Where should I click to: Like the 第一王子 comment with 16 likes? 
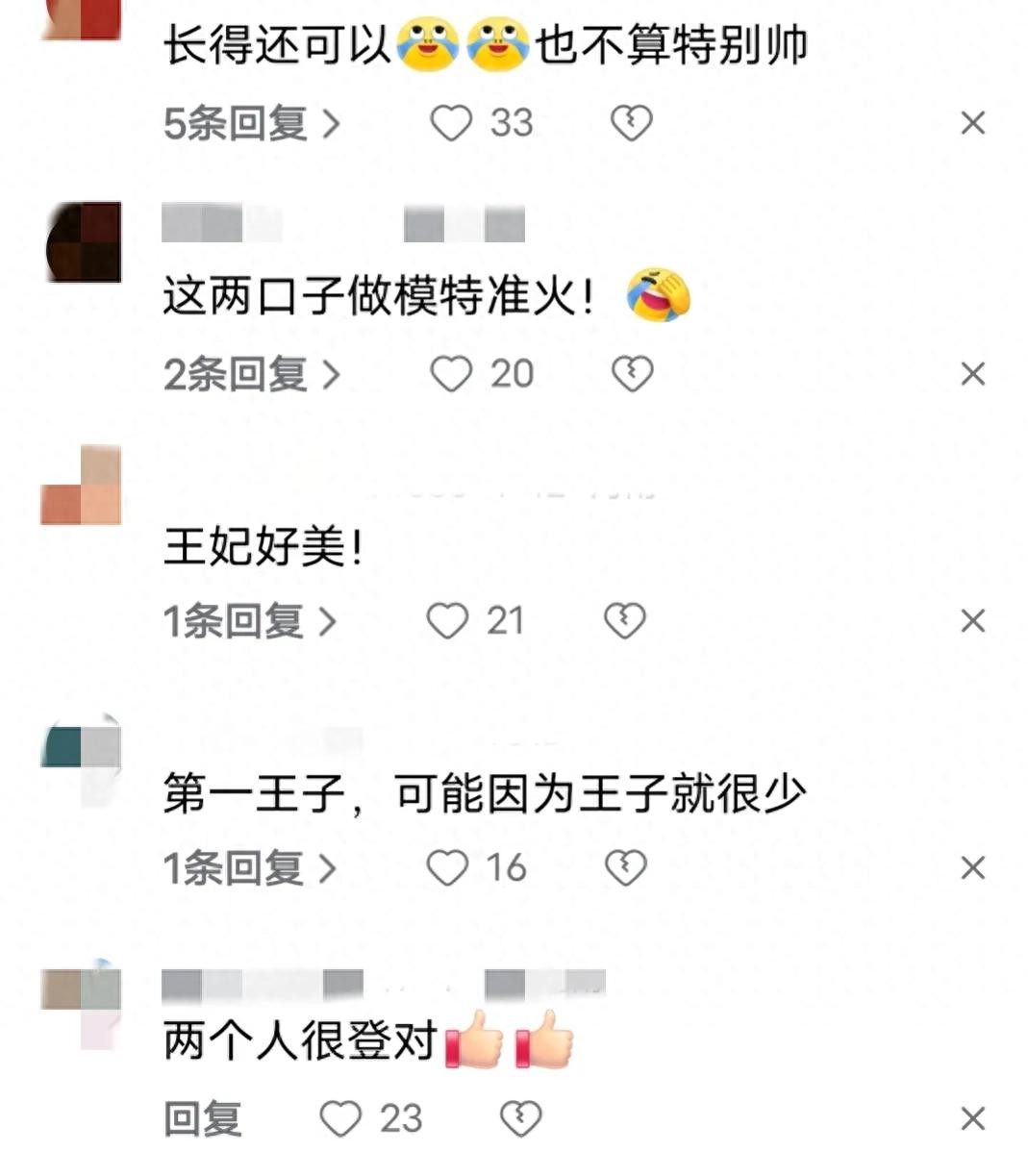448,869
